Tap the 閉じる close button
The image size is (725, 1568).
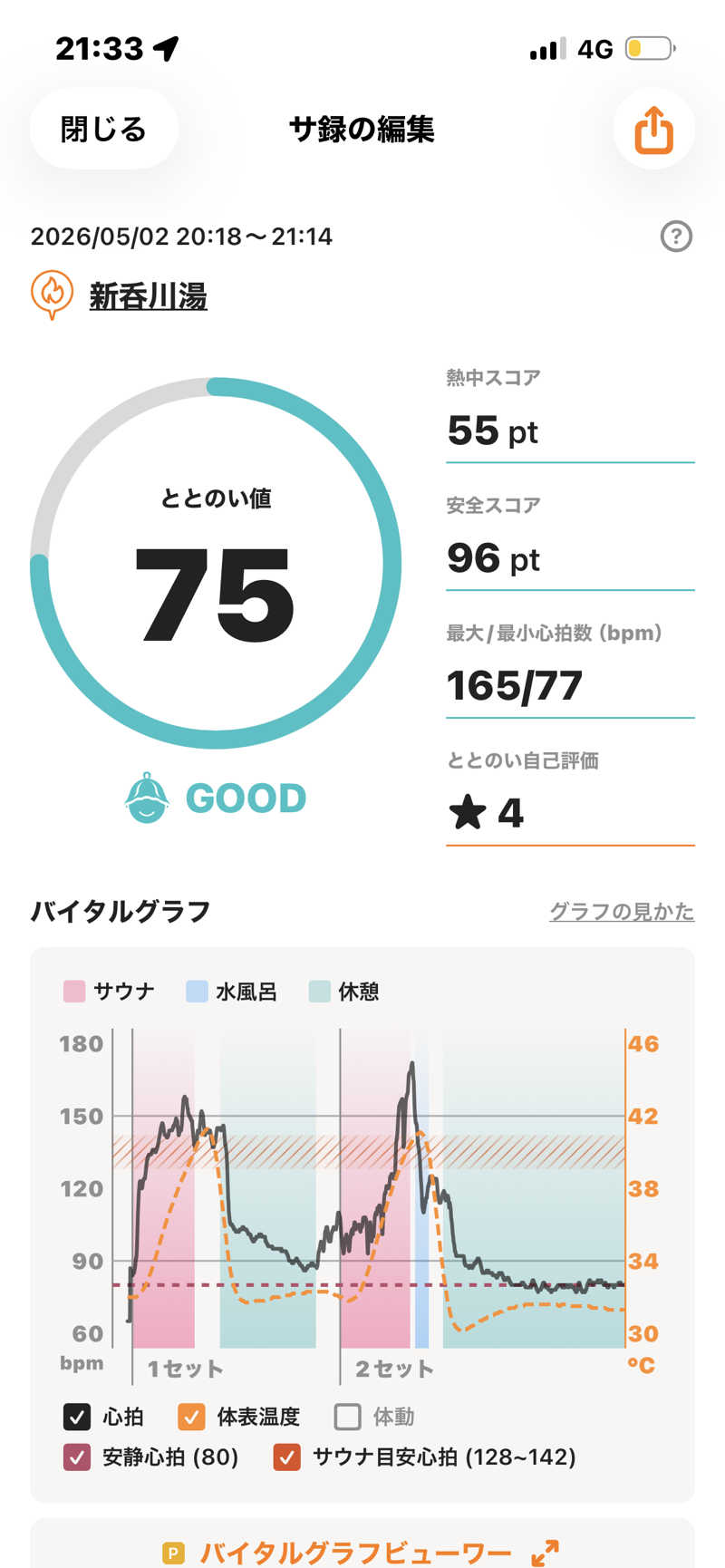[x=103, y=130]
